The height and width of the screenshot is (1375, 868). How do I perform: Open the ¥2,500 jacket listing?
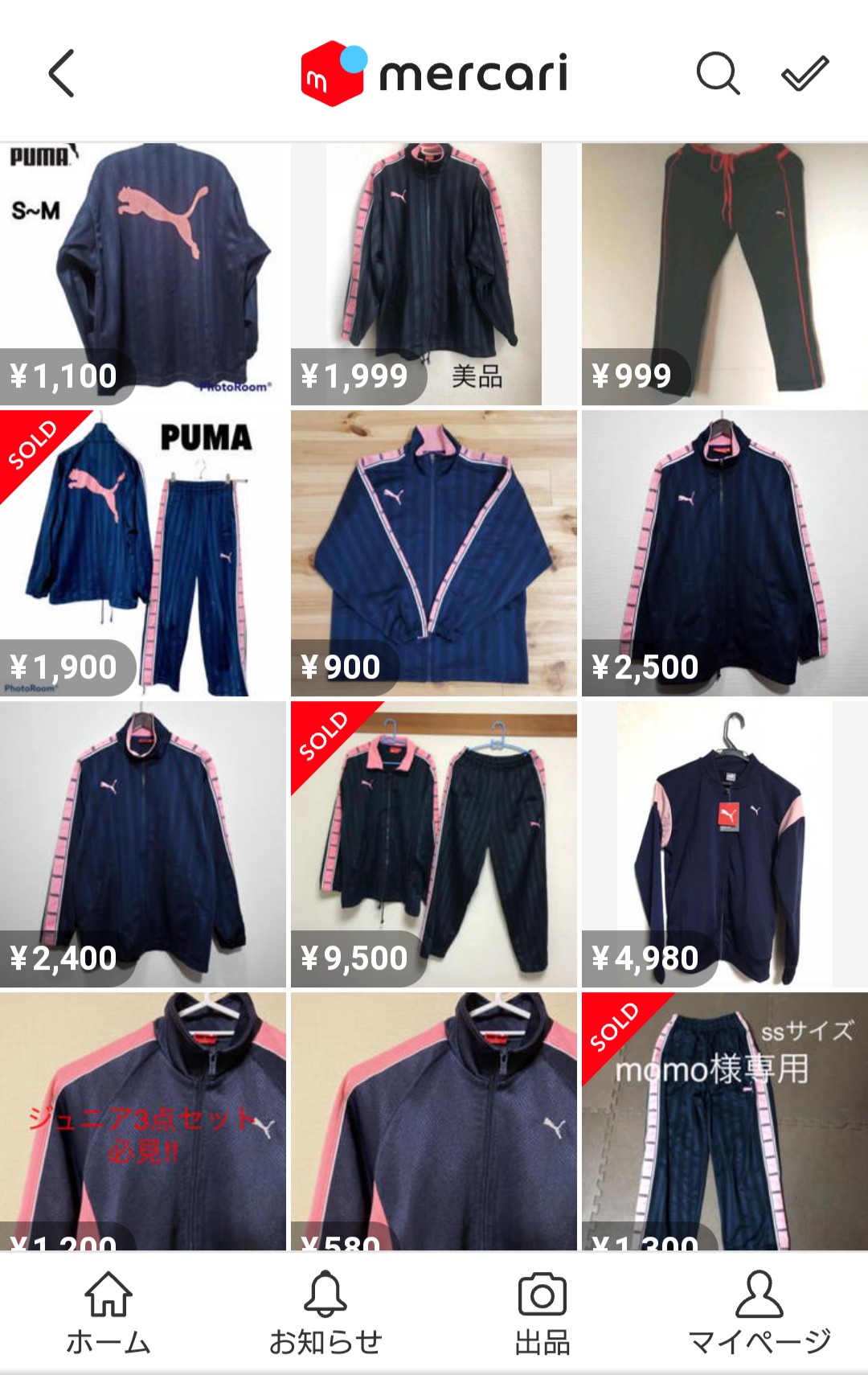coord(724,553)
